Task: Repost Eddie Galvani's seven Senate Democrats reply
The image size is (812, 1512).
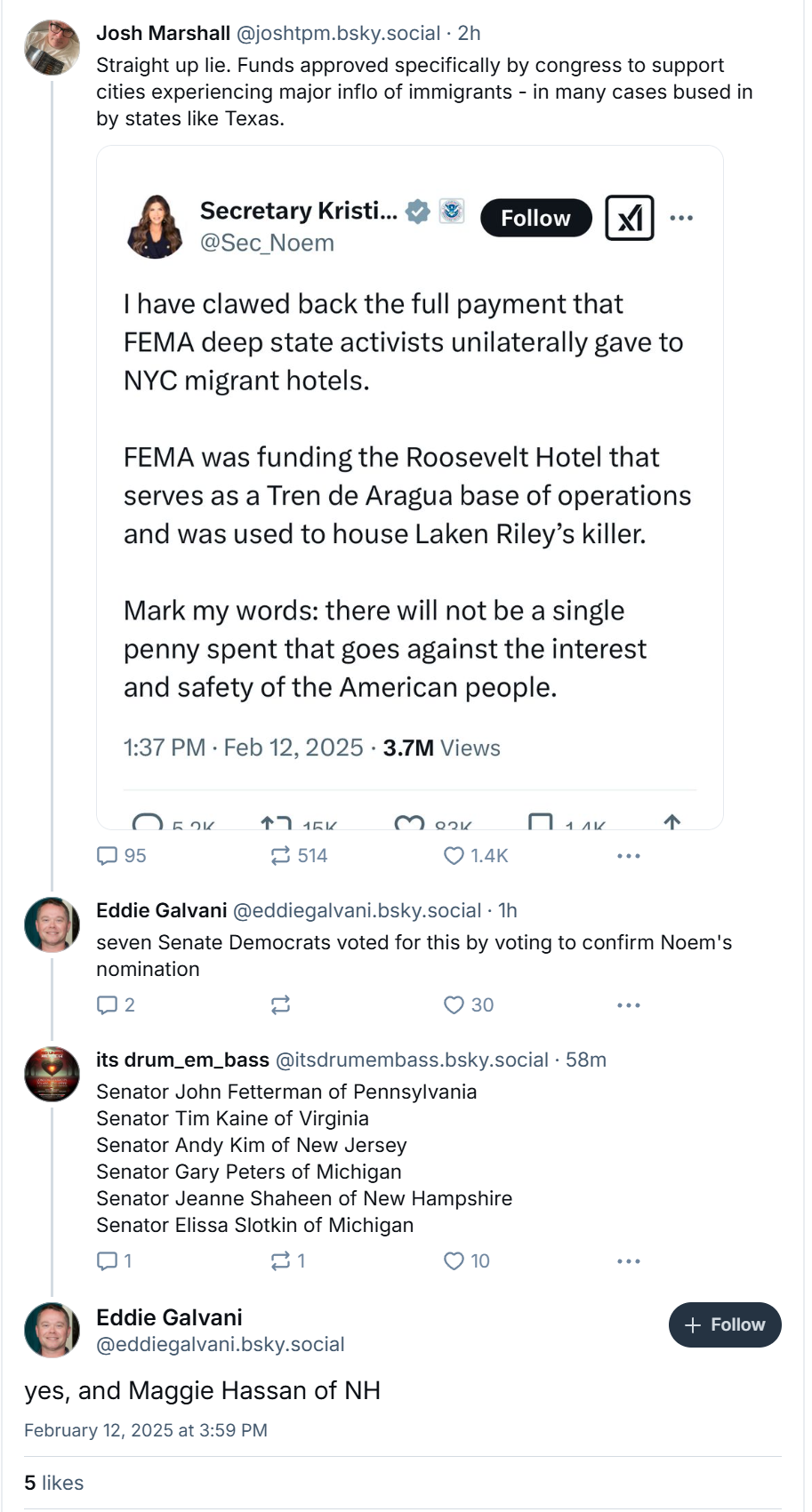Action: tap(280, 1005)
